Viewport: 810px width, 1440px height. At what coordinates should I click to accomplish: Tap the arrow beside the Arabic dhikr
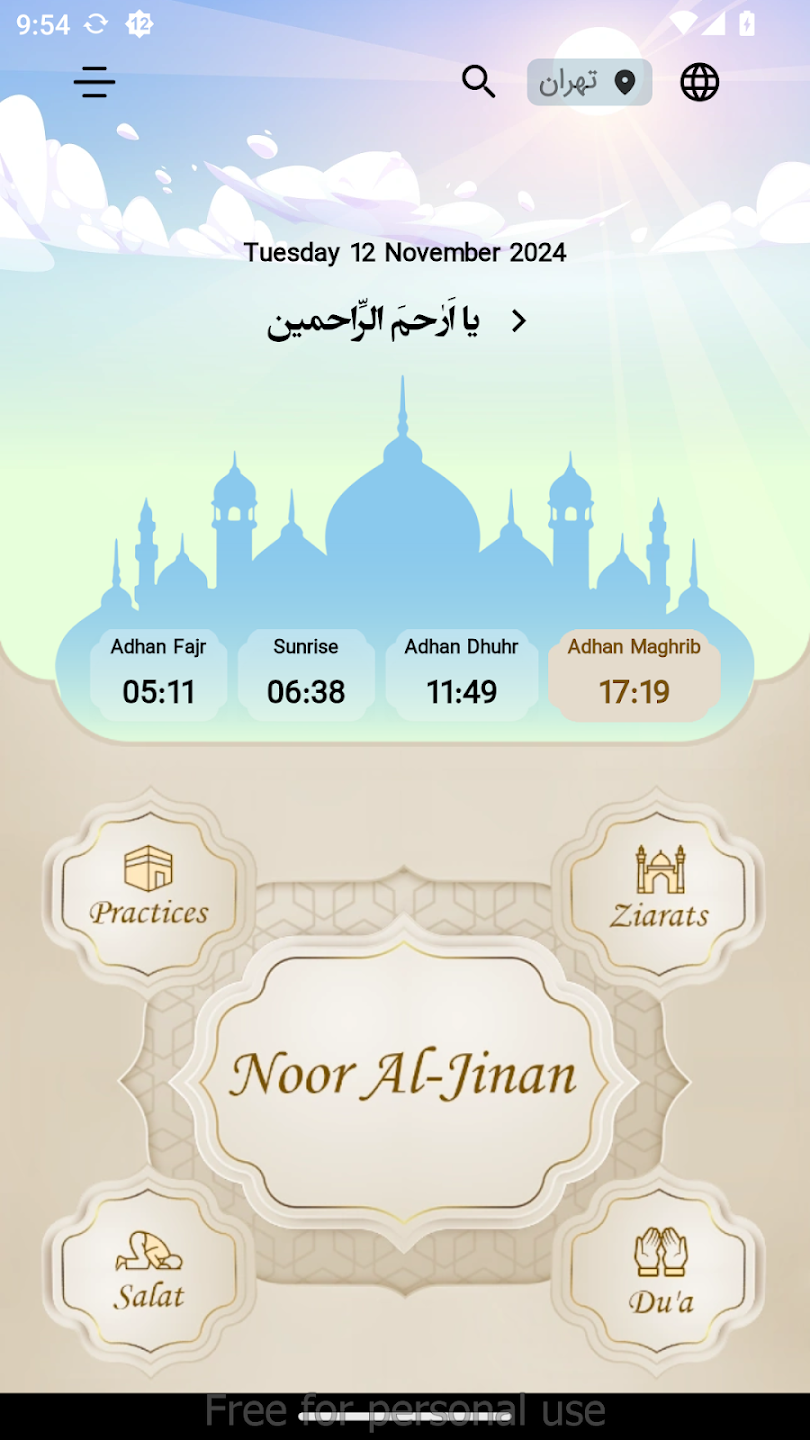pos(518,321)
